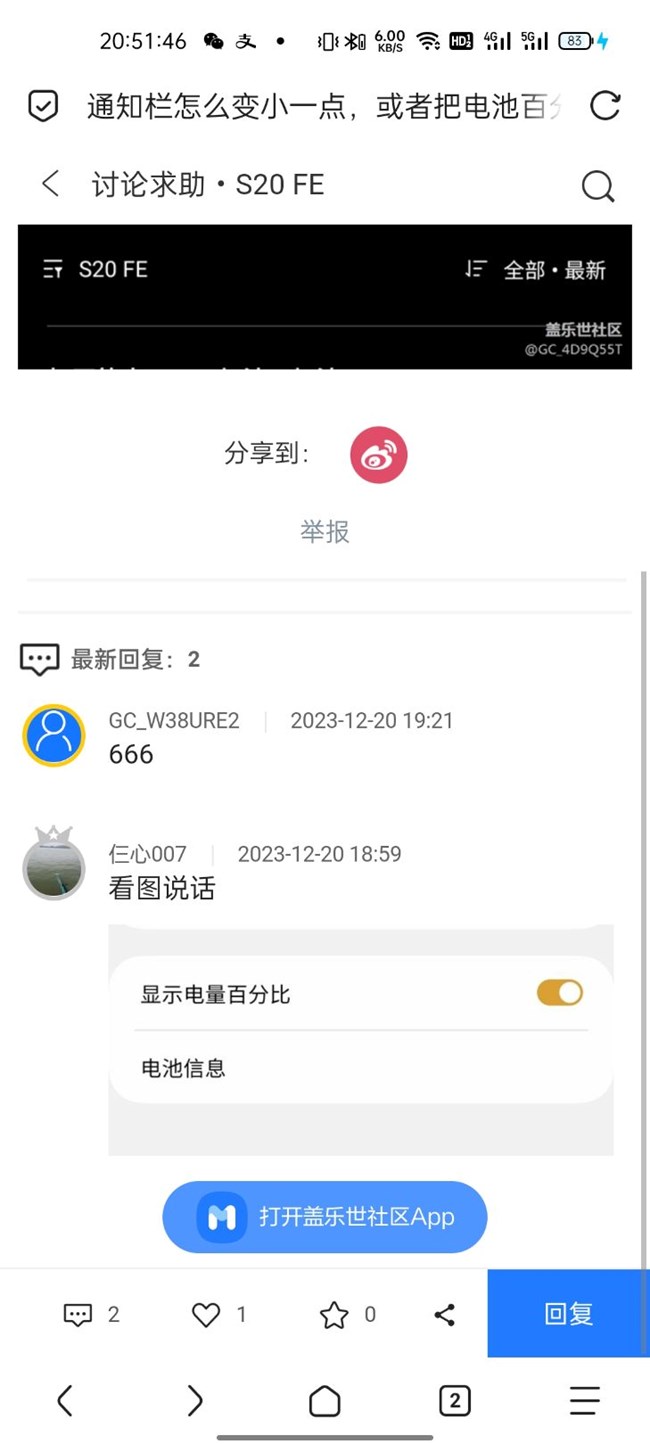Open the comments icon showing 2
Viewport: 650px width, 1444px height.
coord(78,1315)
